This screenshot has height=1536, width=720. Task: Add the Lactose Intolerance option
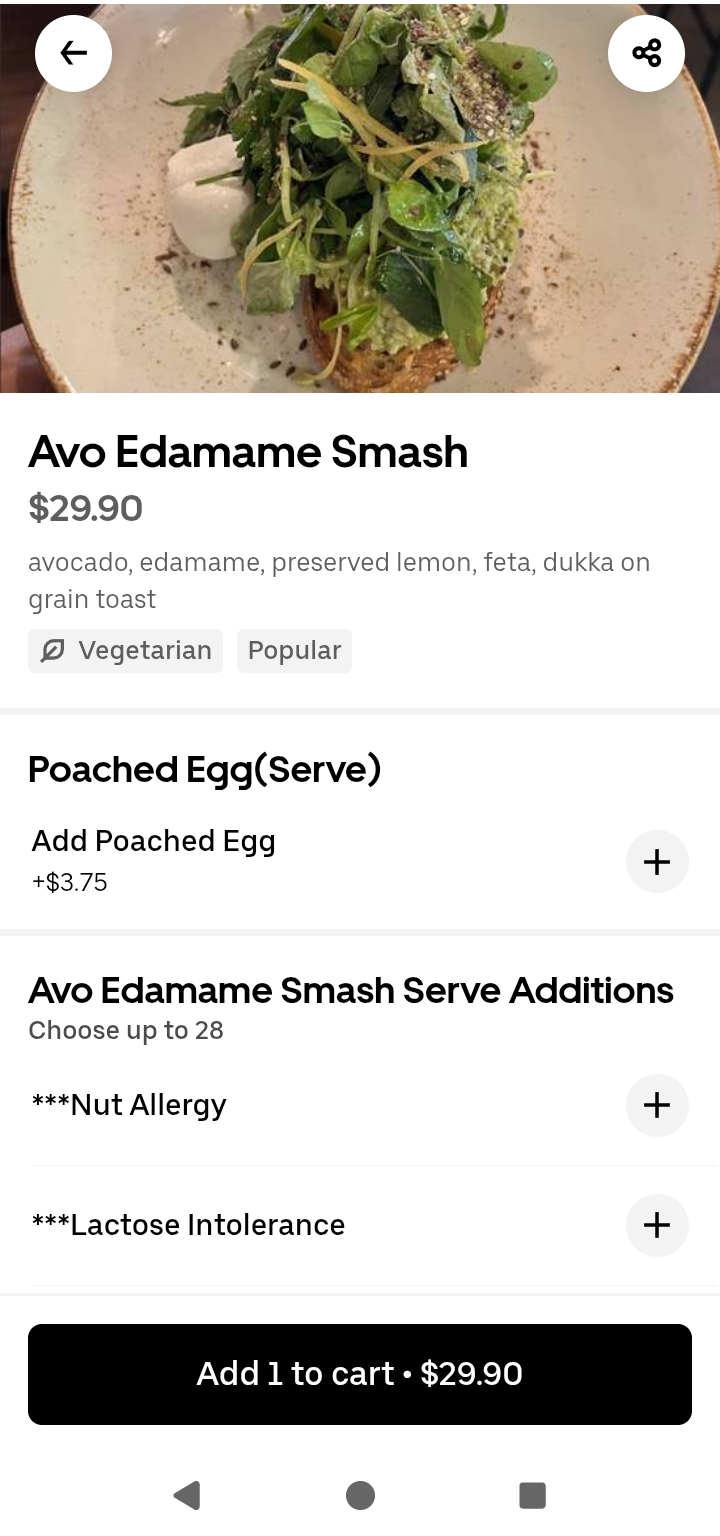pyautogui.click(x=657, y=1225)
